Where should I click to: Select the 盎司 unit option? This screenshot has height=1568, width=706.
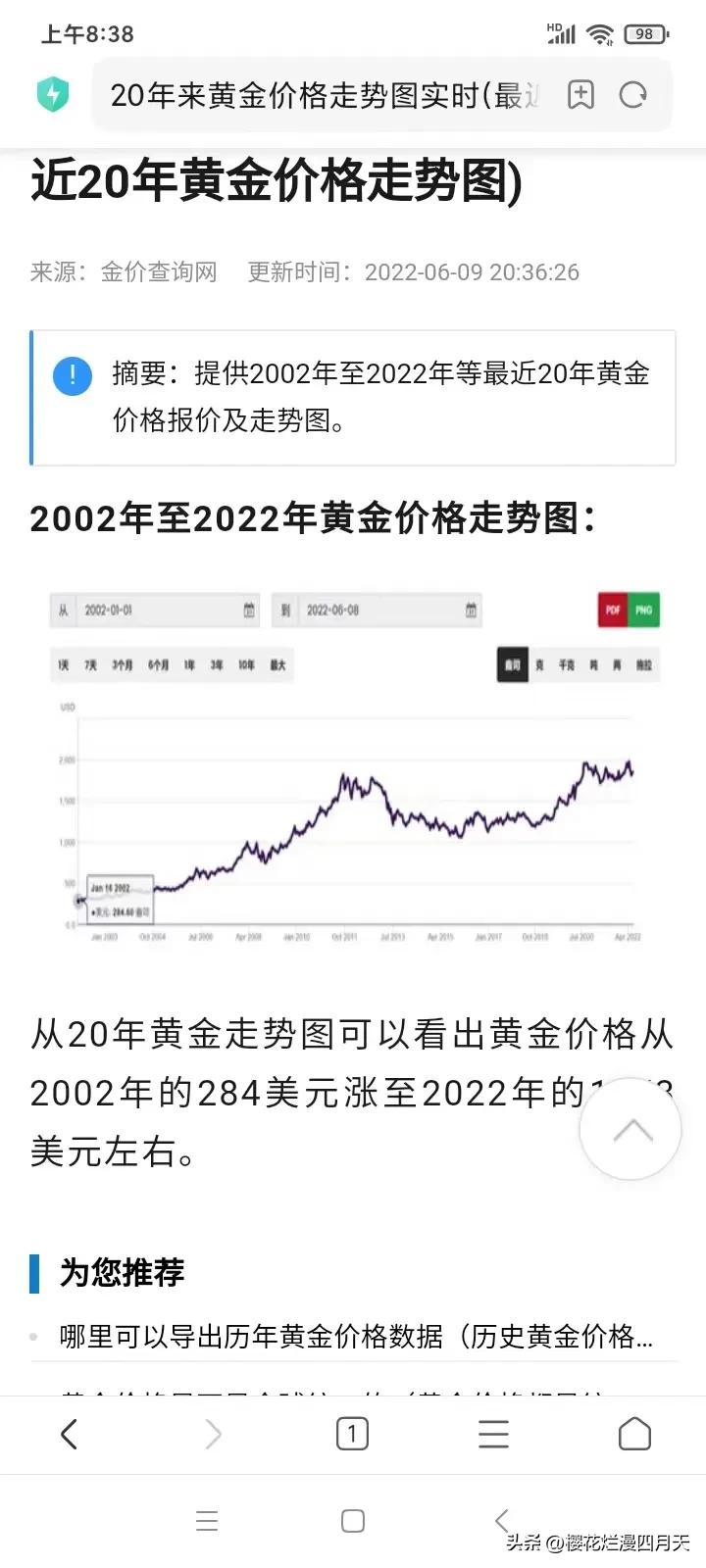[x=513, y=662]
